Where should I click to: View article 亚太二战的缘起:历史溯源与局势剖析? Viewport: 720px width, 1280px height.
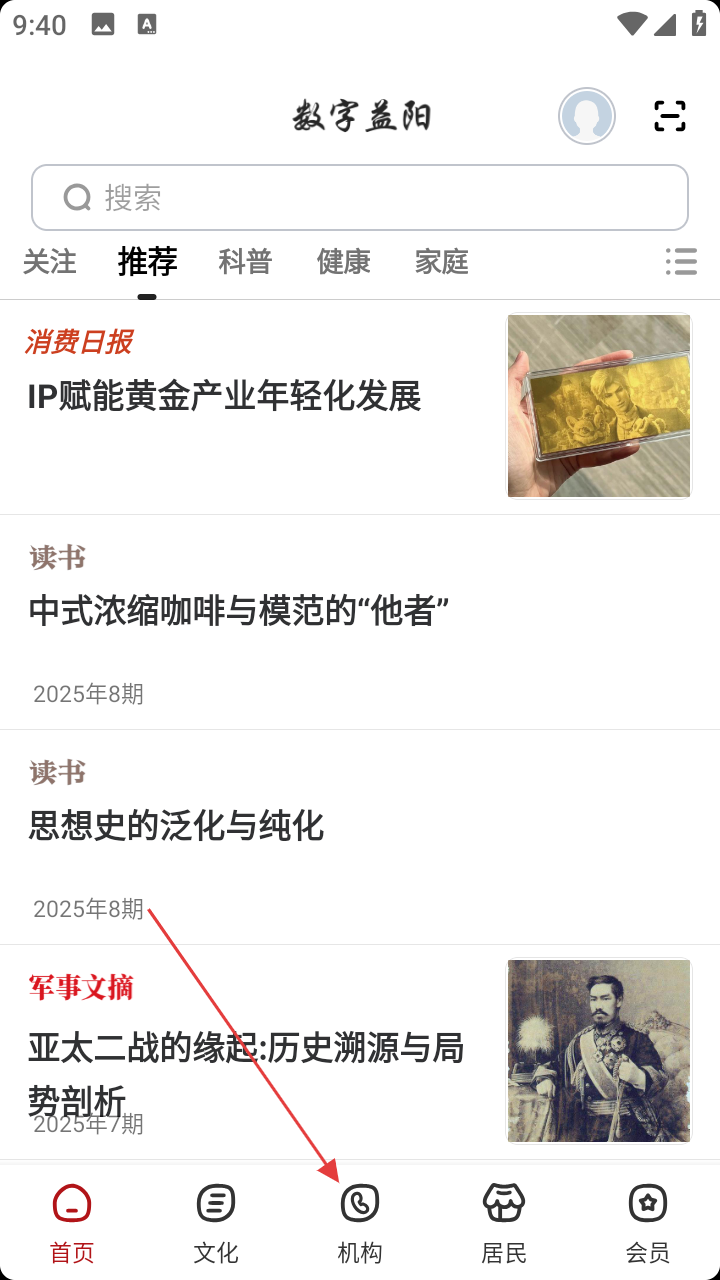(246, 1050)
